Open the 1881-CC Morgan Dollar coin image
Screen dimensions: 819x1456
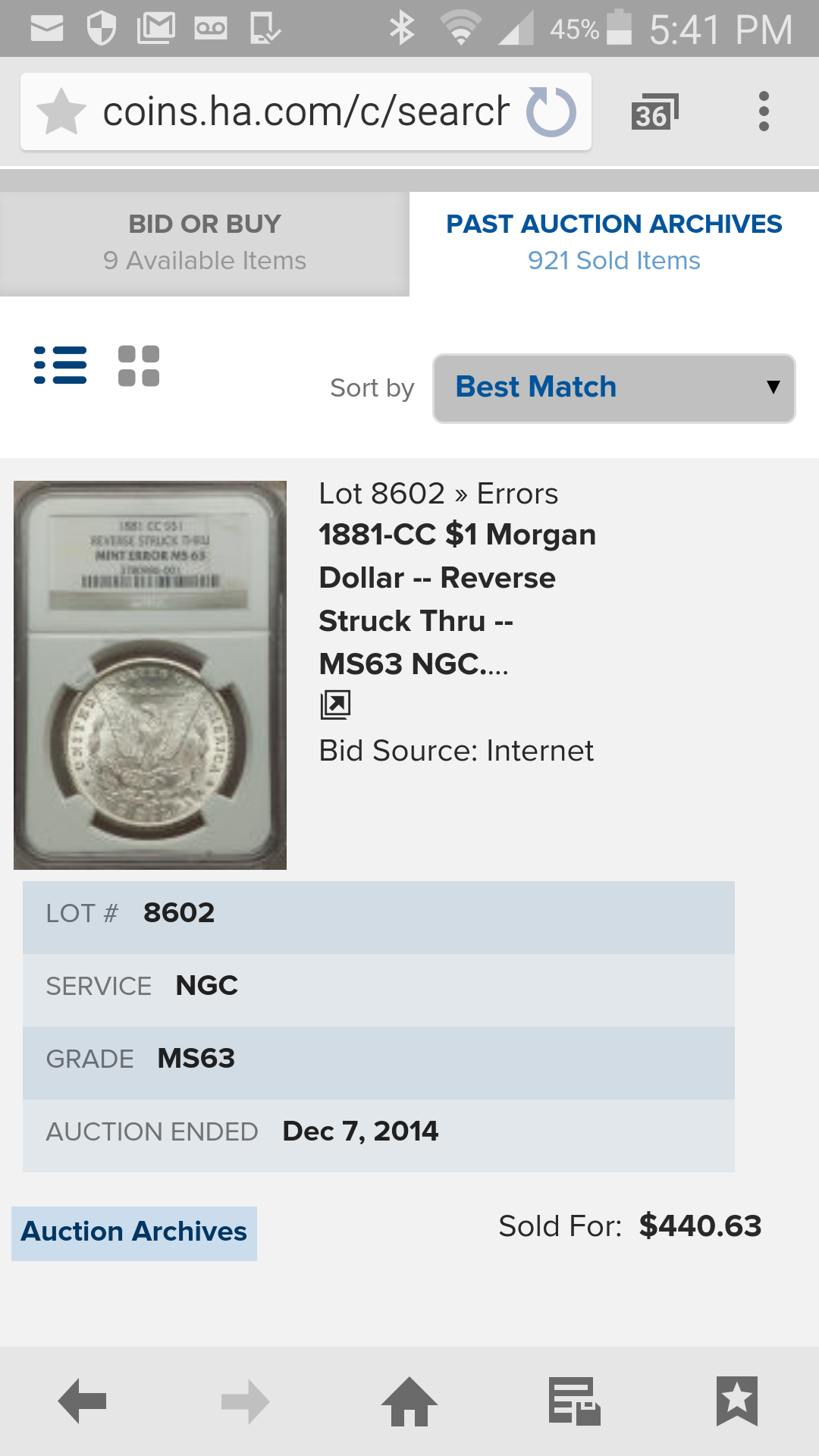tap(150, 675)
